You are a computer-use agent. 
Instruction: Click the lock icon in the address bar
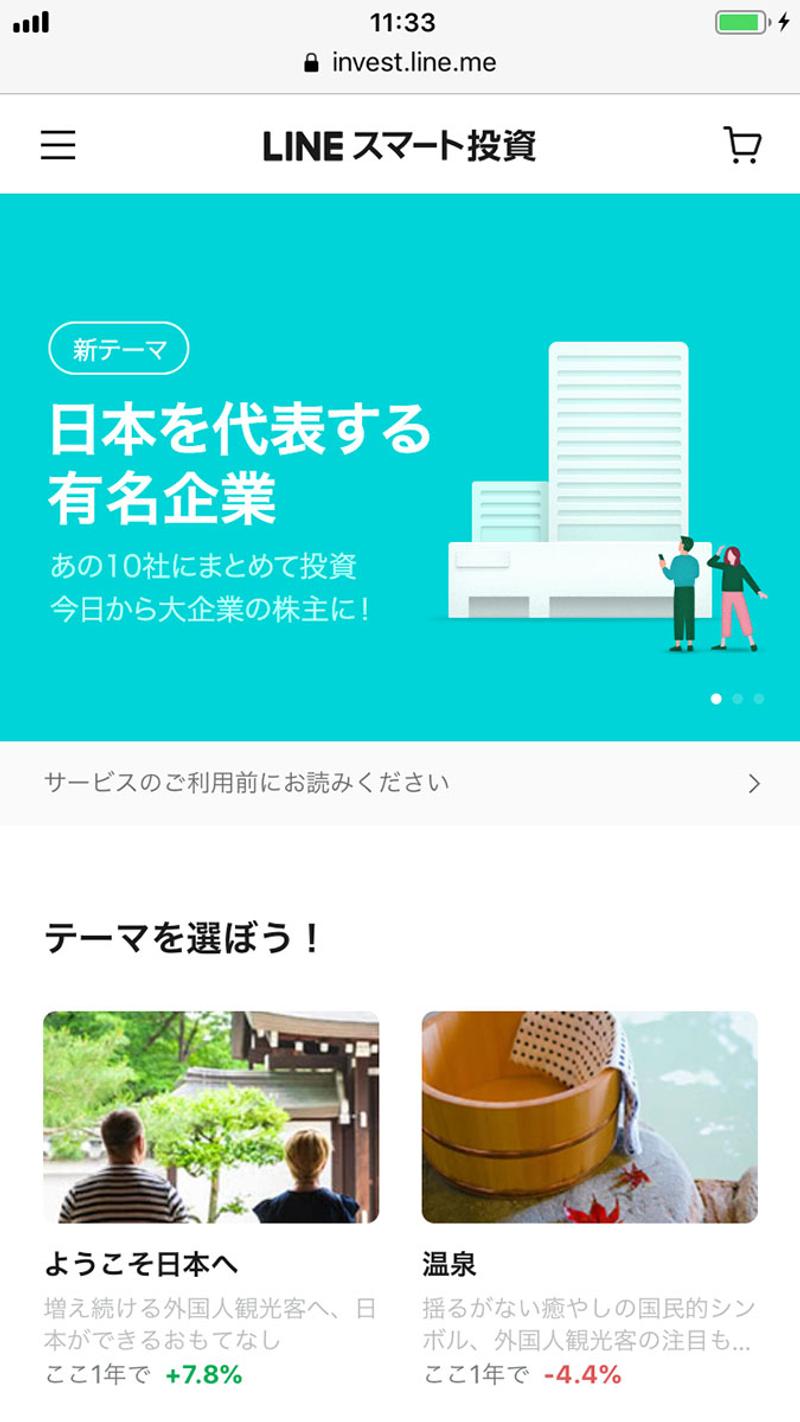[x=310, y=62]
